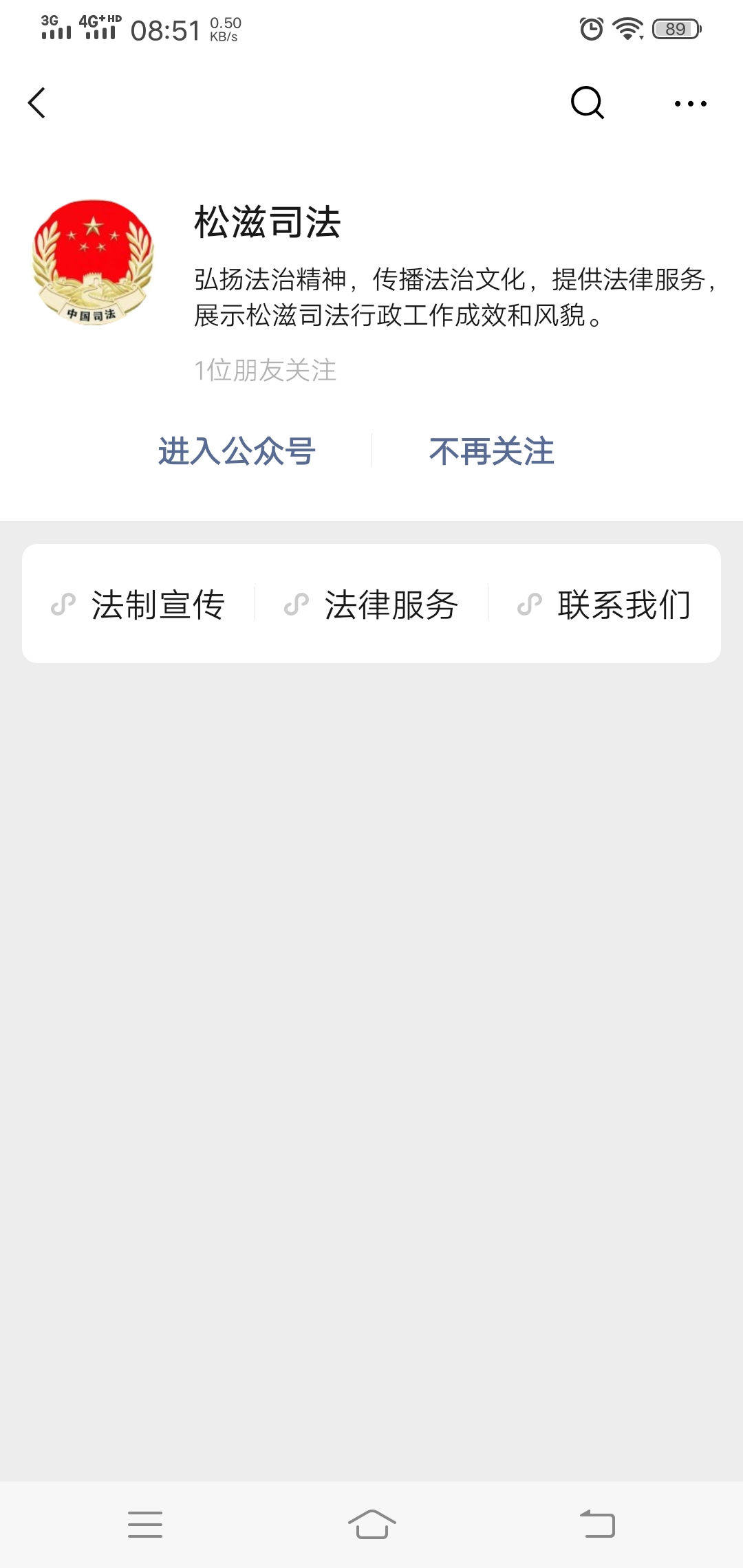The width and height of the screenshot is (743, 1568).
Task: Unfollow via 不再关注
Action: [491, 452]
